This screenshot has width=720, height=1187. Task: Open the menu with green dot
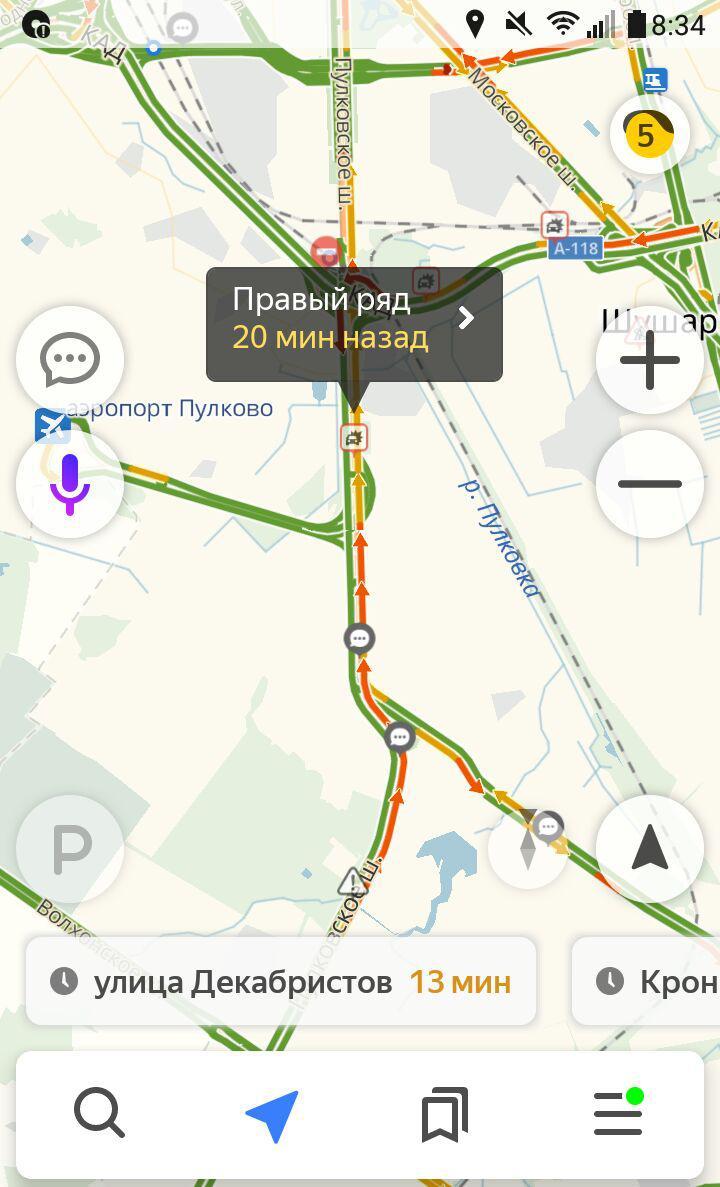click(x=619, y=1113)
